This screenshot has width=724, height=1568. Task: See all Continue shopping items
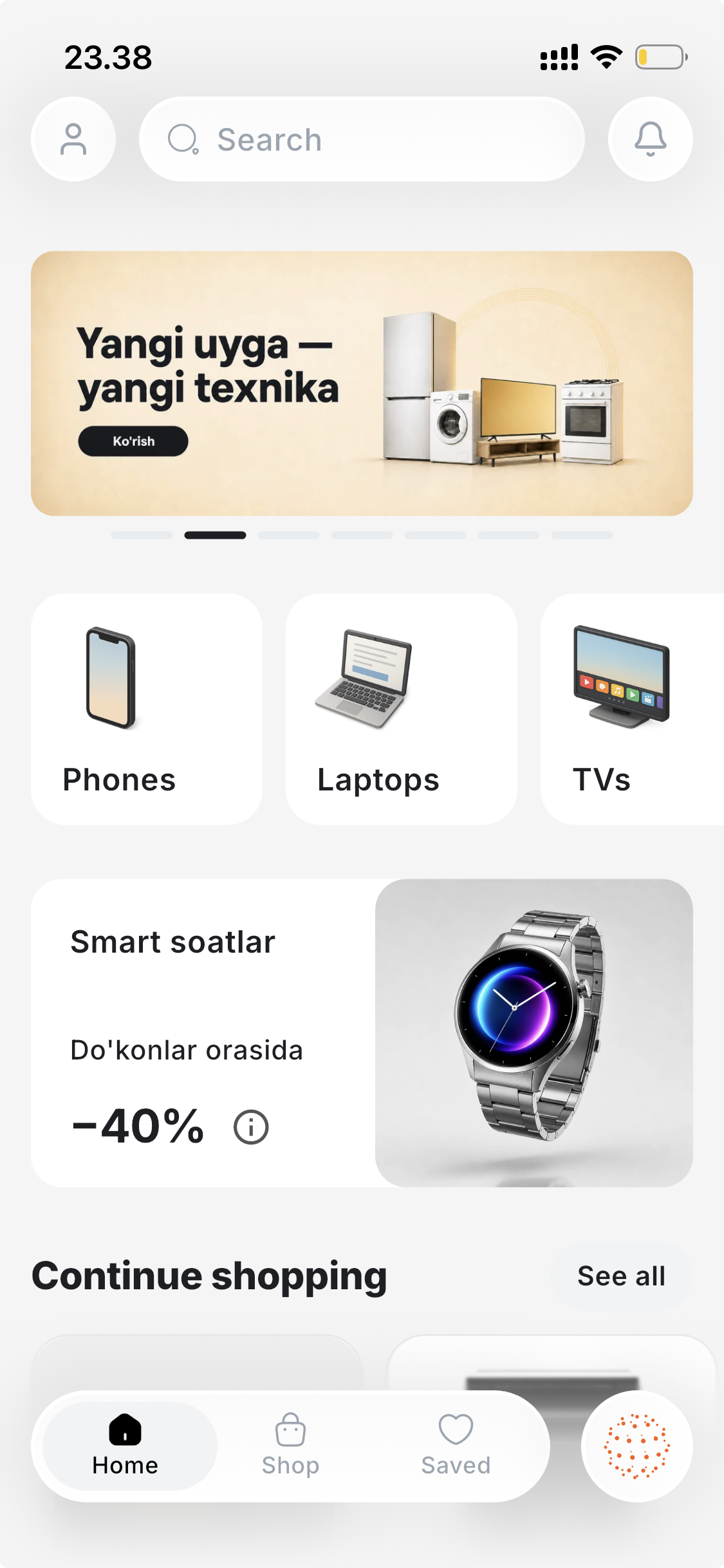(622, 1276)
